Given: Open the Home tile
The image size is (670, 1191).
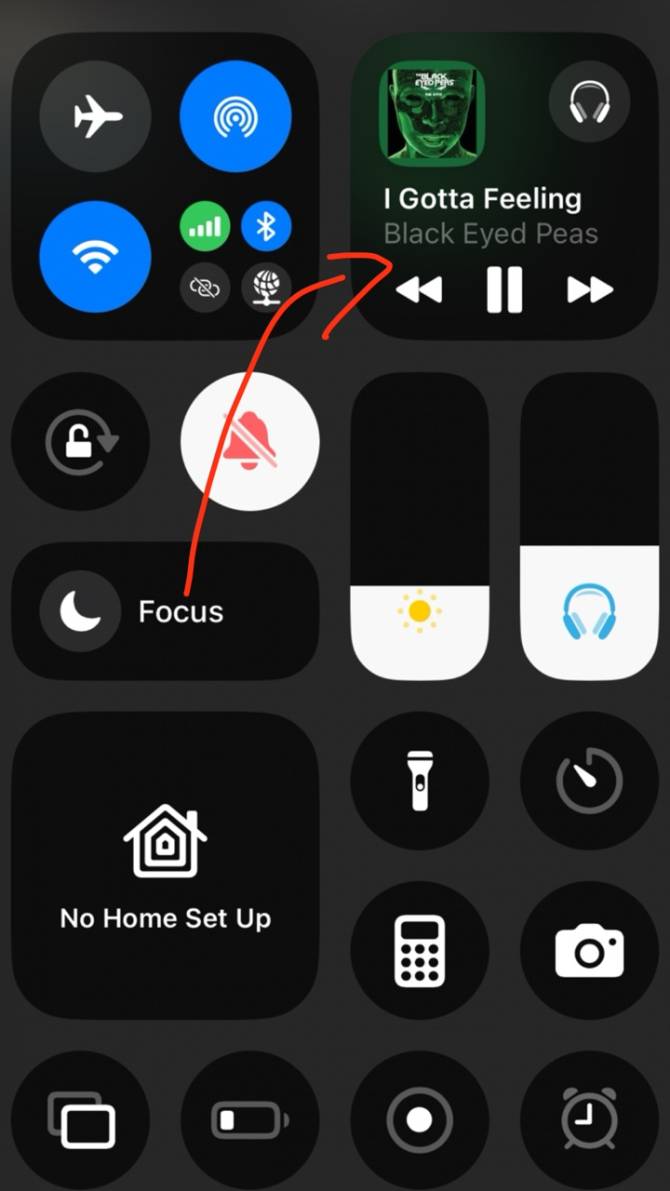Looking at the screenshot, I should [x=165, y=865].
